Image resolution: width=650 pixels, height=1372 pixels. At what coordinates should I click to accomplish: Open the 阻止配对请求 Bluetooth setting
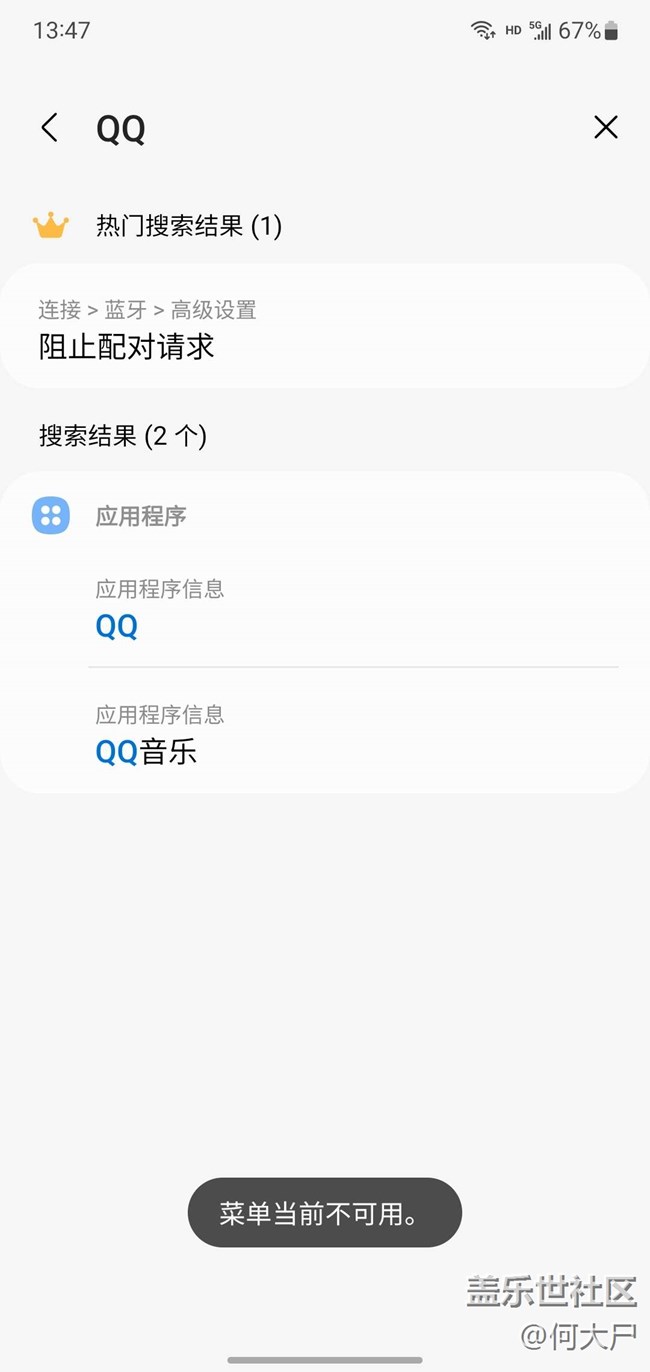324,330
